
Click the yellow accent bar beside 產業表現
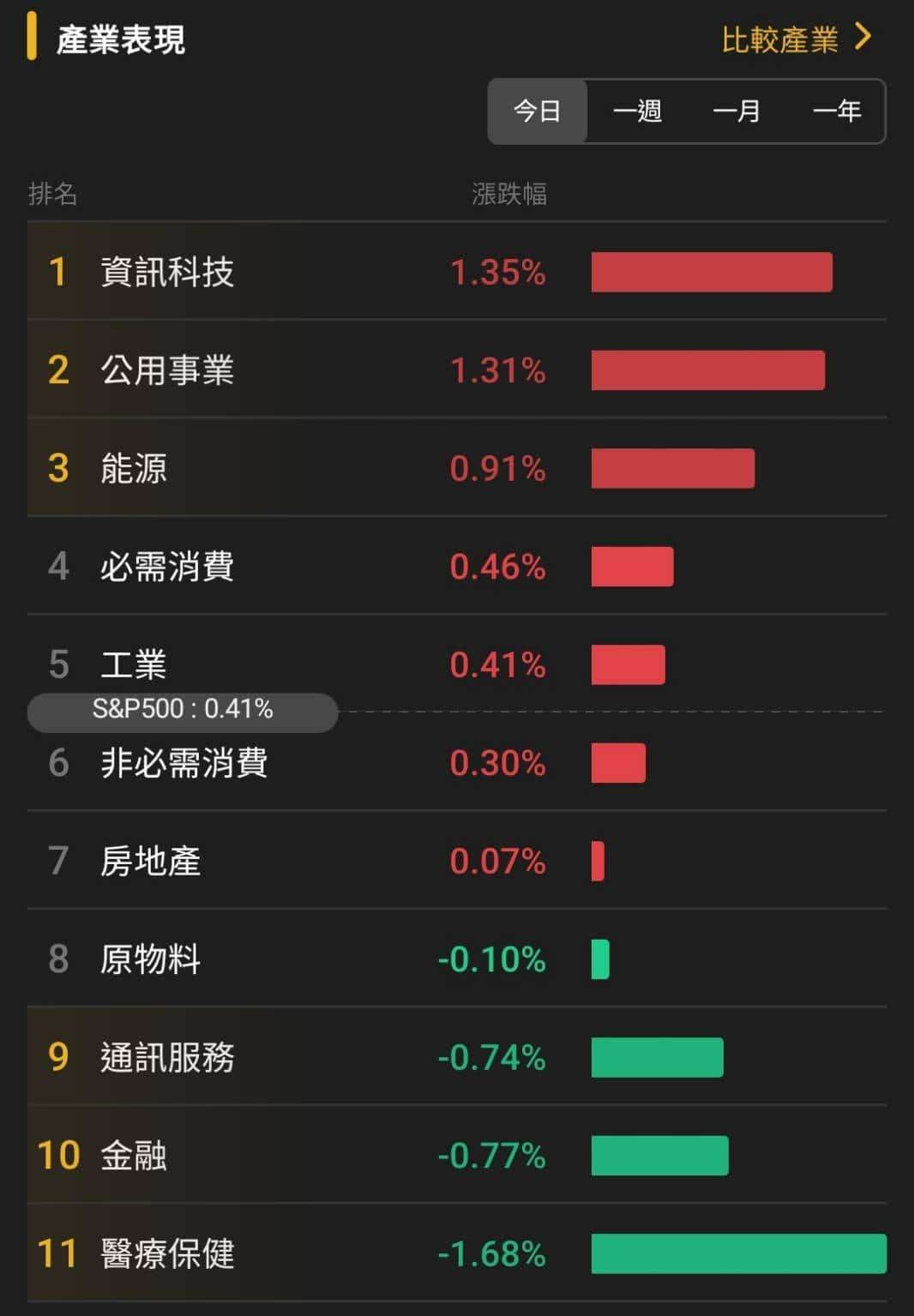(x=33, y=38)
